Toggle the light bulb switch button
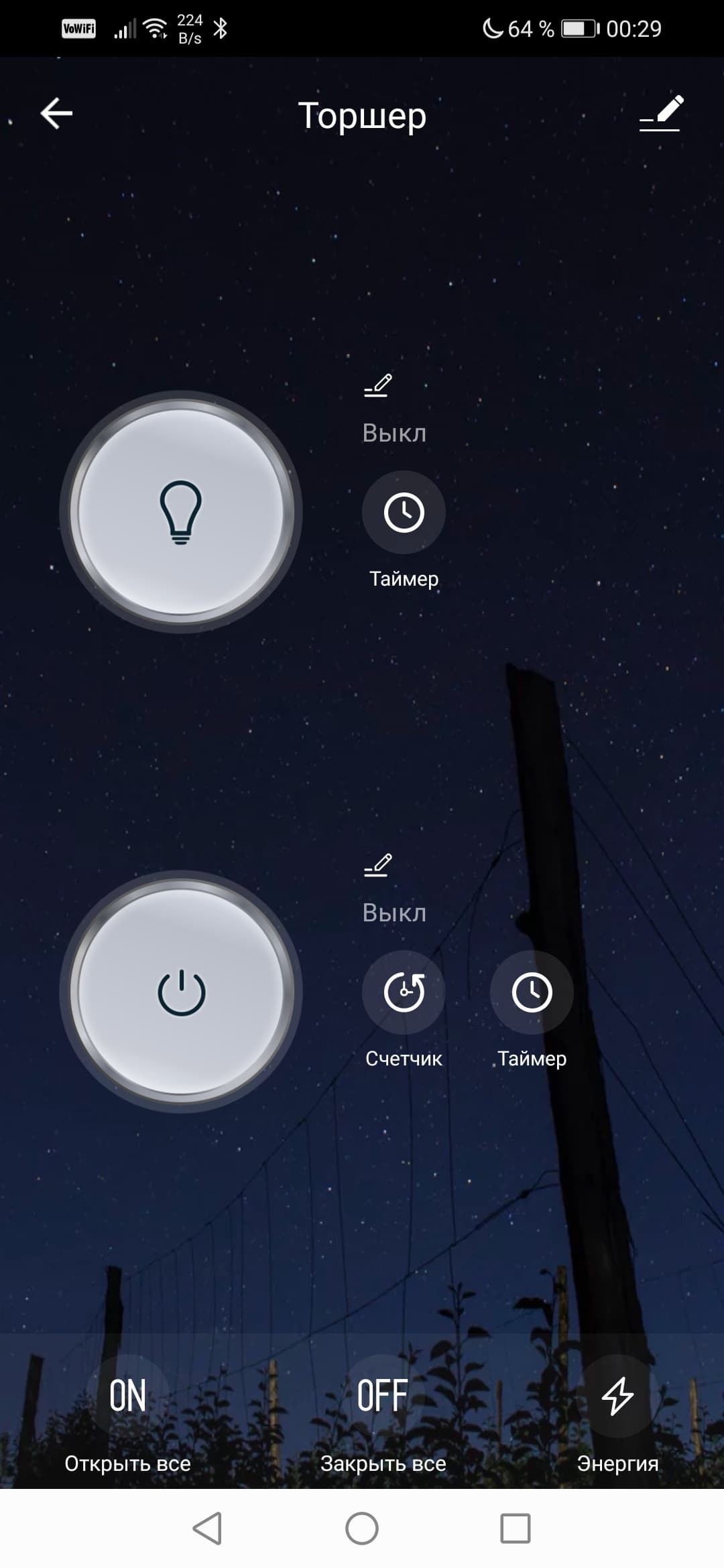The height and width of the screenshot is (1568, 724). click(x=181, y=512)
